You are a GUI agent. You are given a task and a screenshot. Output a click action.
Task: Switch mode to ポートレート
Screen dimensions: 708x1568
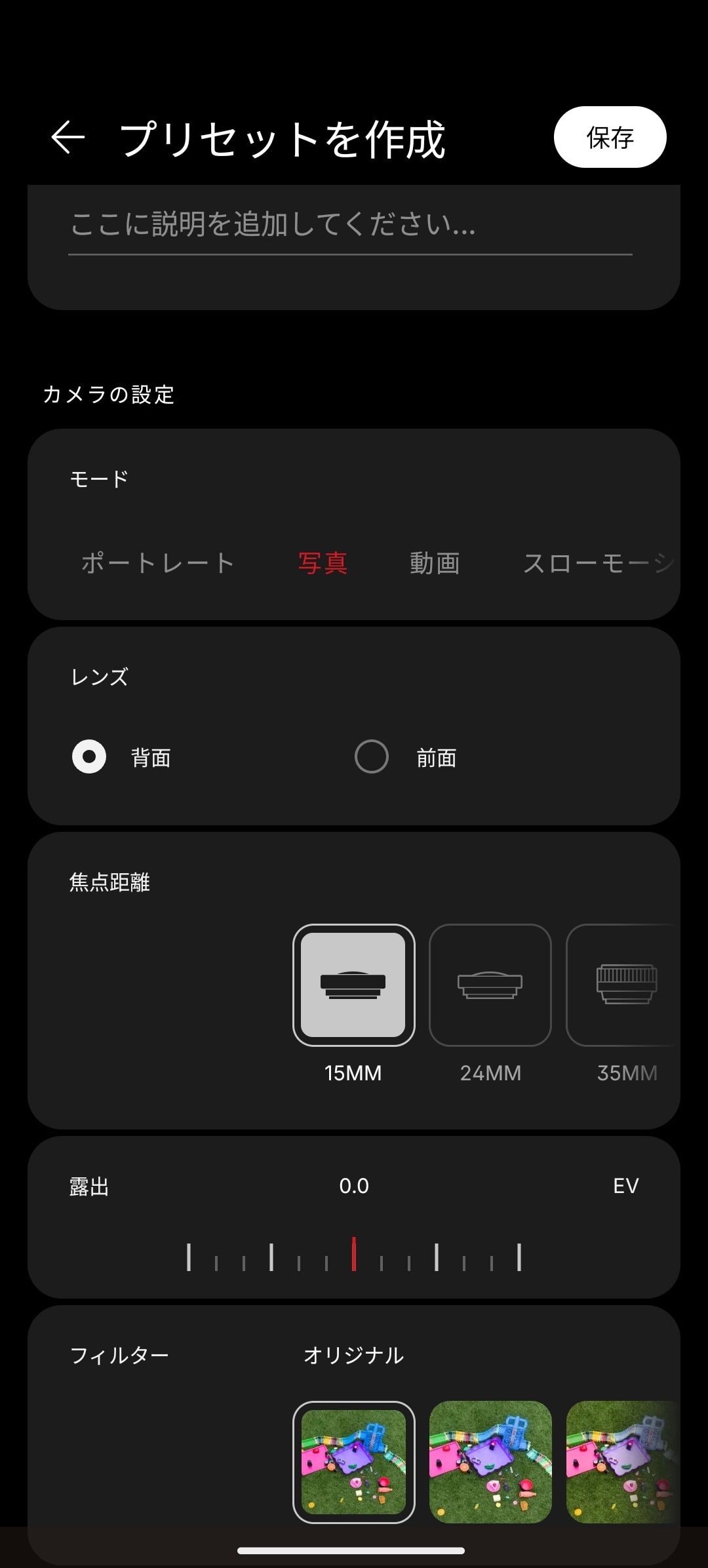click(157, 563)
